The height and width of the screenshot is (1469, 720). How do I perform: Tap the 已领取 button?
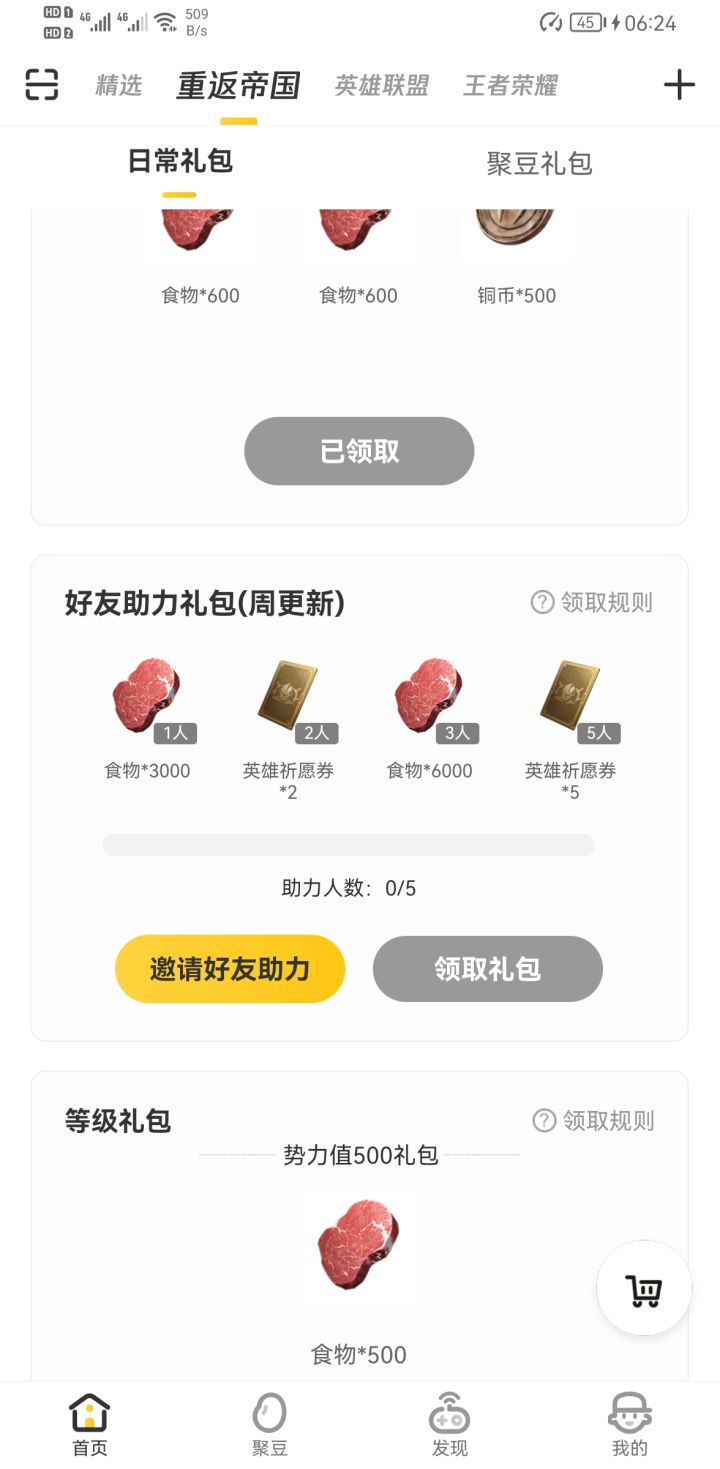click(x=359, y=451)
